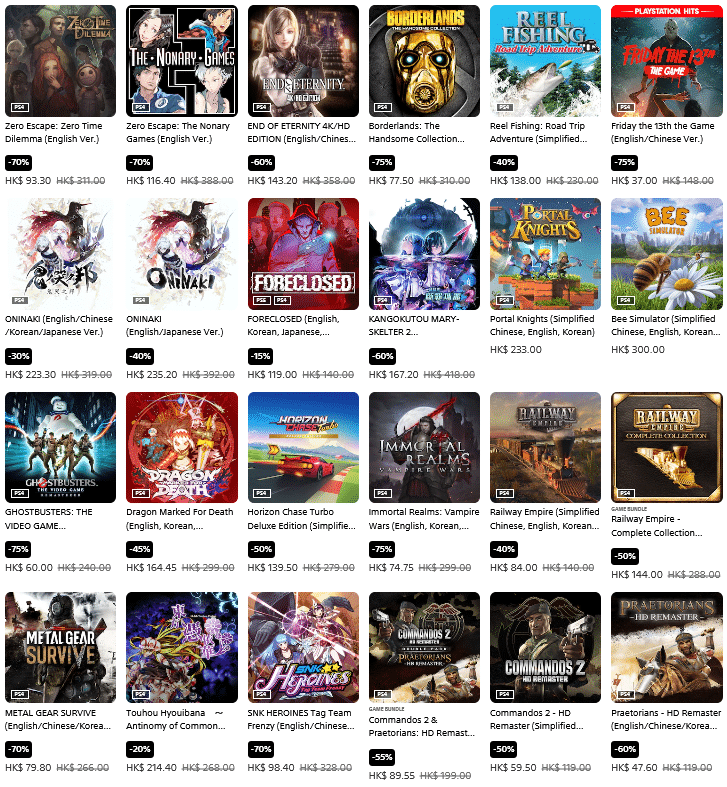Select Zero Escape: The Nonary Games
Viewport: 727px width, 787px height.
(182, 61)
